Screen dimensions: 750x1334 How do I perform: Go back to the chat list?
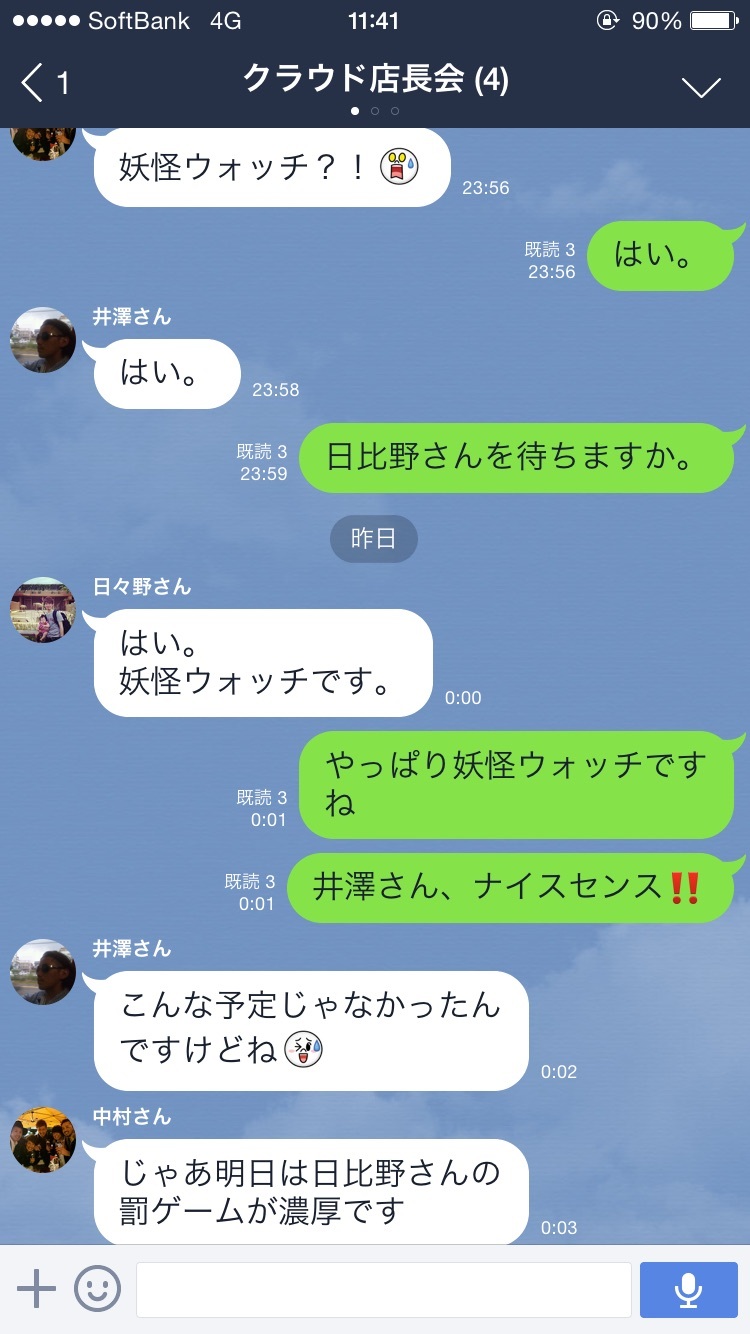point(40,82)
